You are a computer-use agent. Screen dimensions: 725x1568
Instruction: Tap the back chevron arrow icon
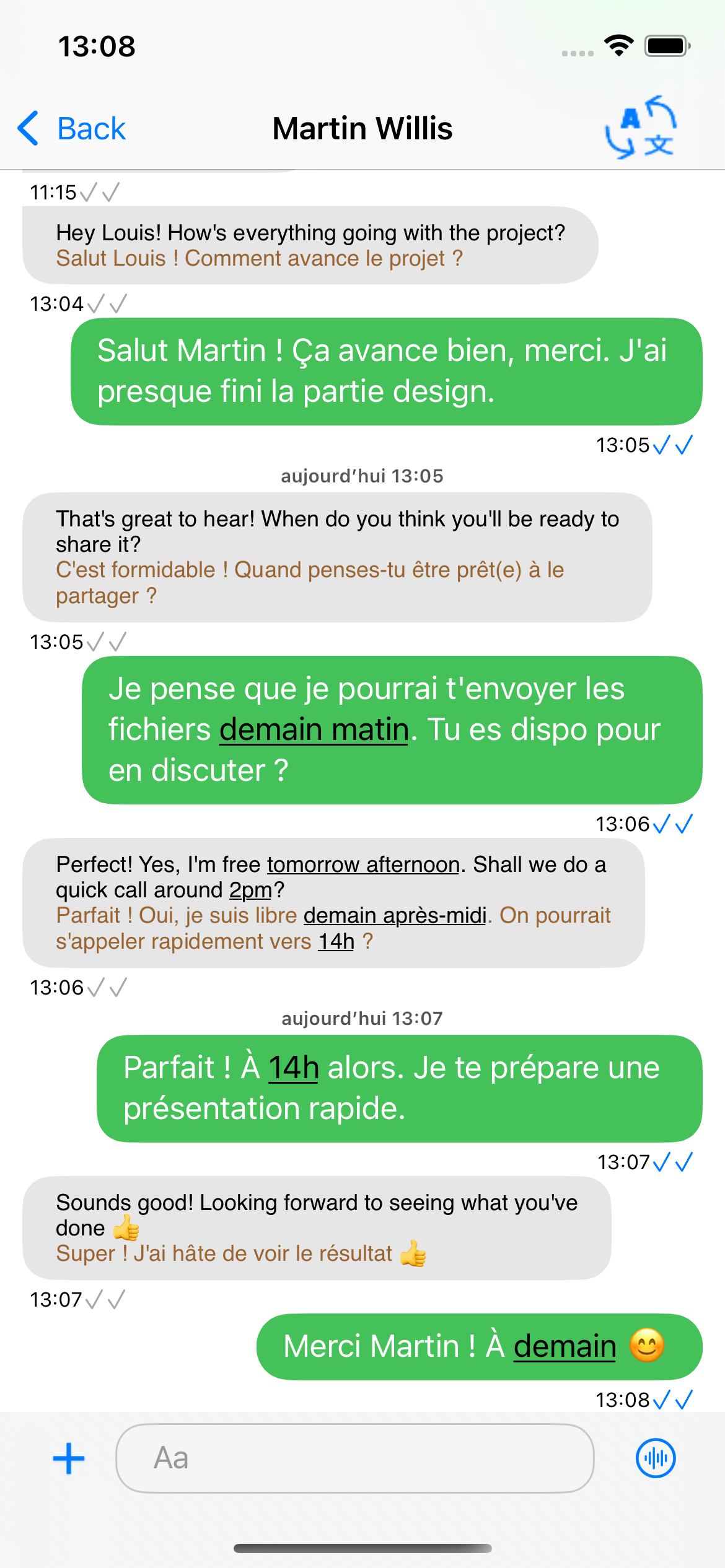coord(27,128)
